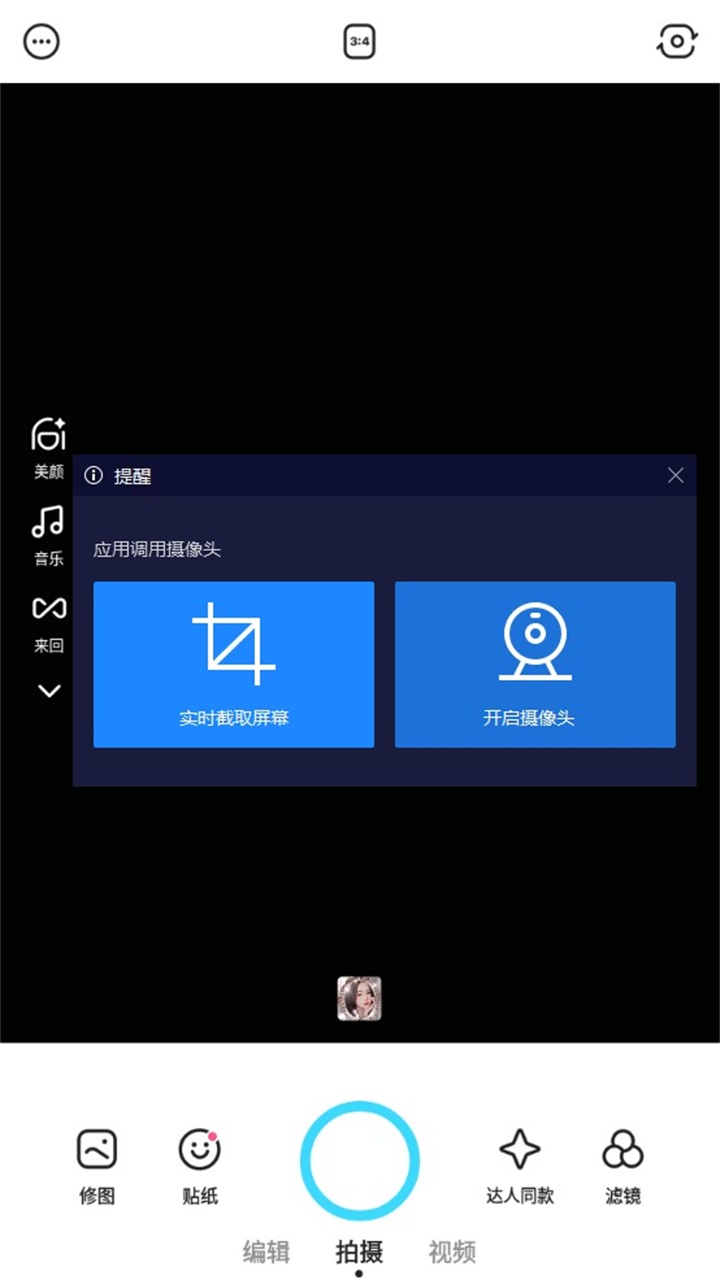Image resolution: width=720 pixels, height=1280 pixels.
Task: Select the 拍摄 tab
Action: pyautogui.click(x=359, y=1251)
